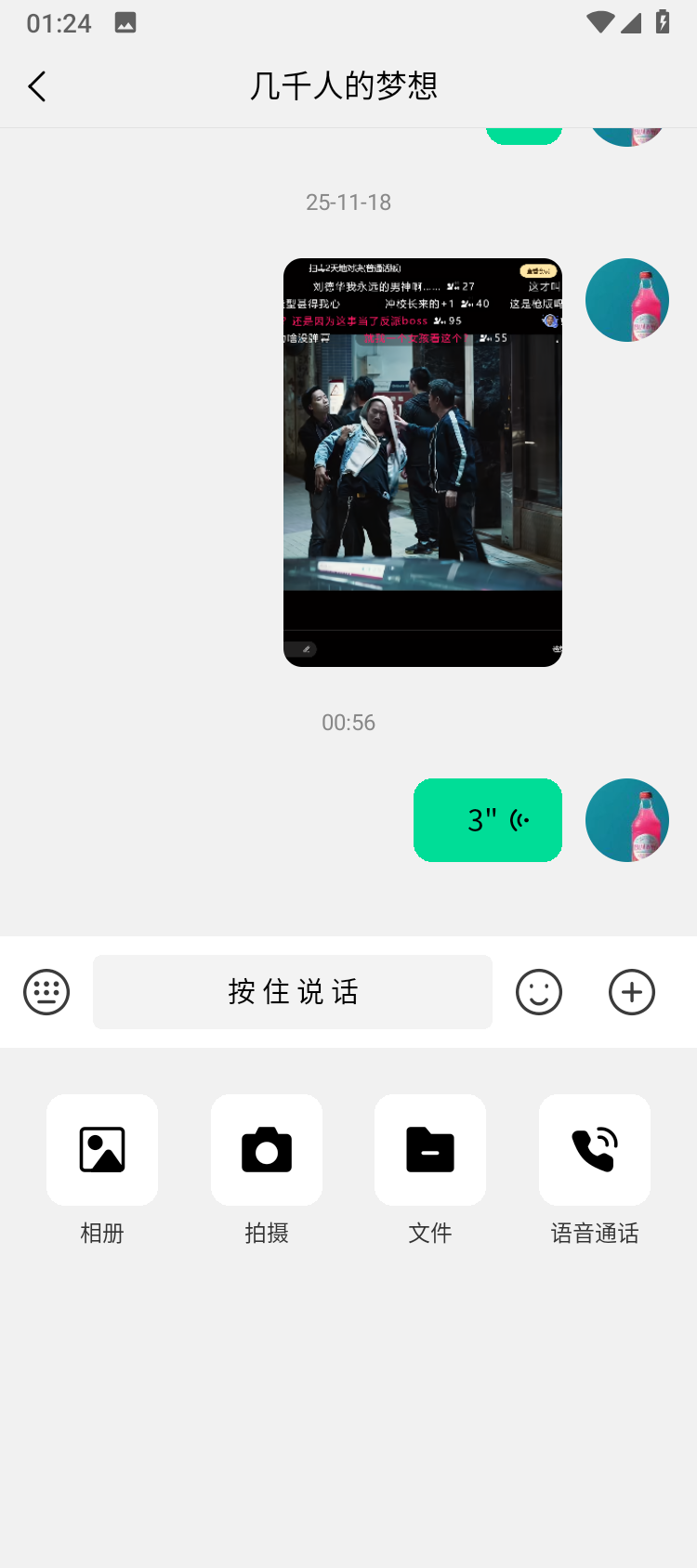Viewport: 697px width, 1568px height.
Task: Open the shared image in chat
Action: click(423, 462)
